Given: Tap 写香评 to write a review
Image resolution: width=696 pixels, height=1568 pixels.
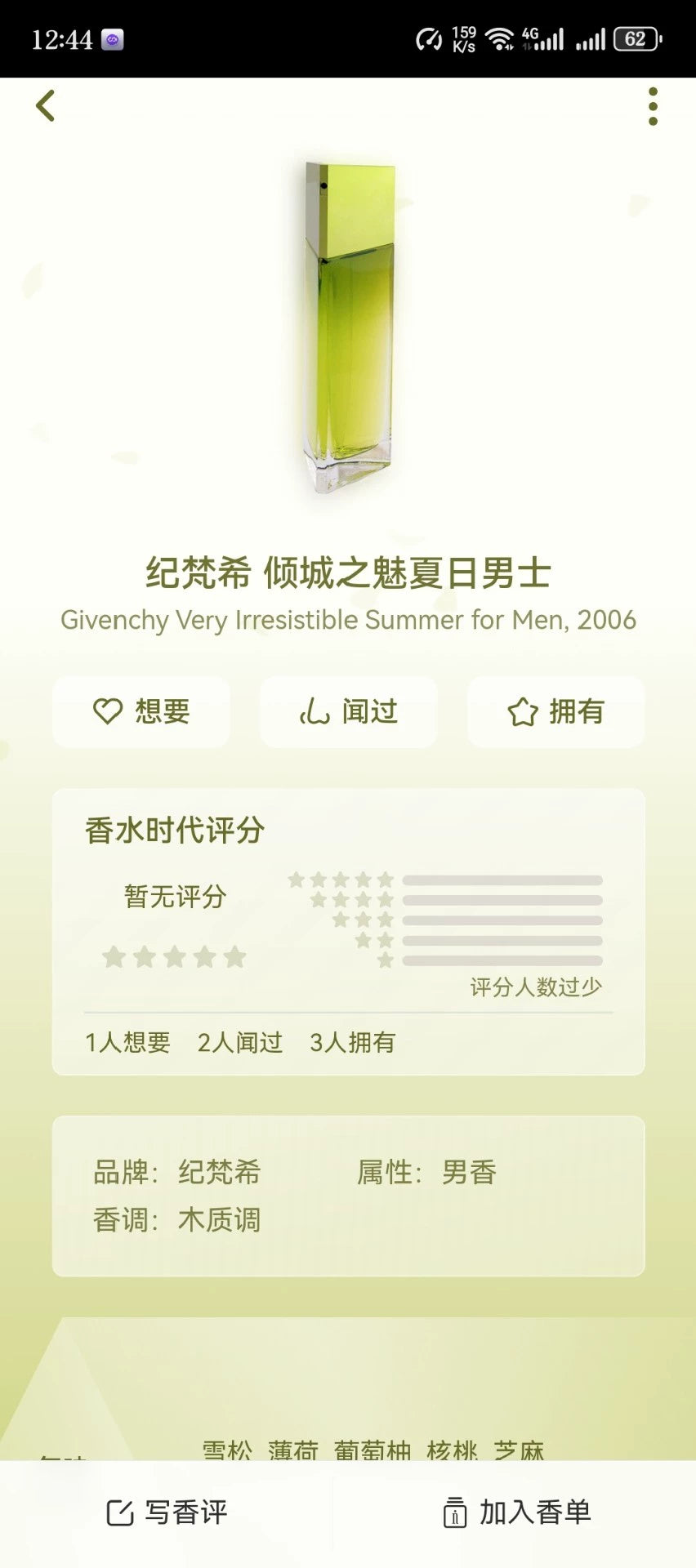Looking at the screenshot, I should [x=167, y=1512].
